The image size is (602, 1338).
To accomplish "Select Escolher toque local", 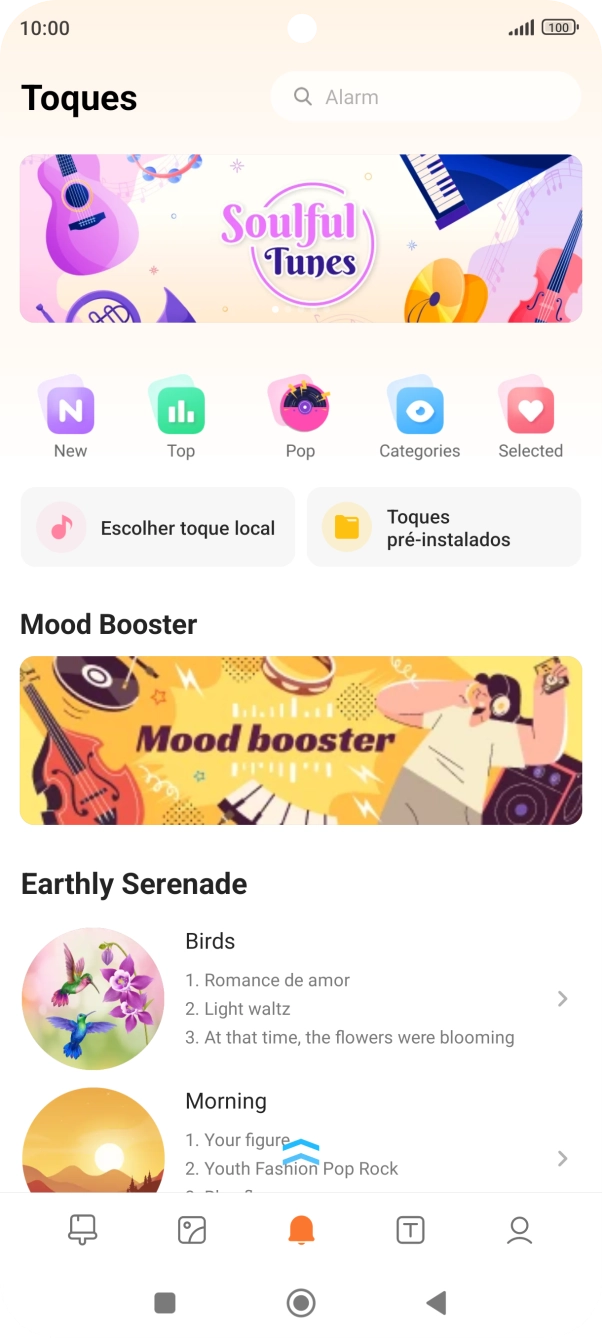I will tap(158, 528).
